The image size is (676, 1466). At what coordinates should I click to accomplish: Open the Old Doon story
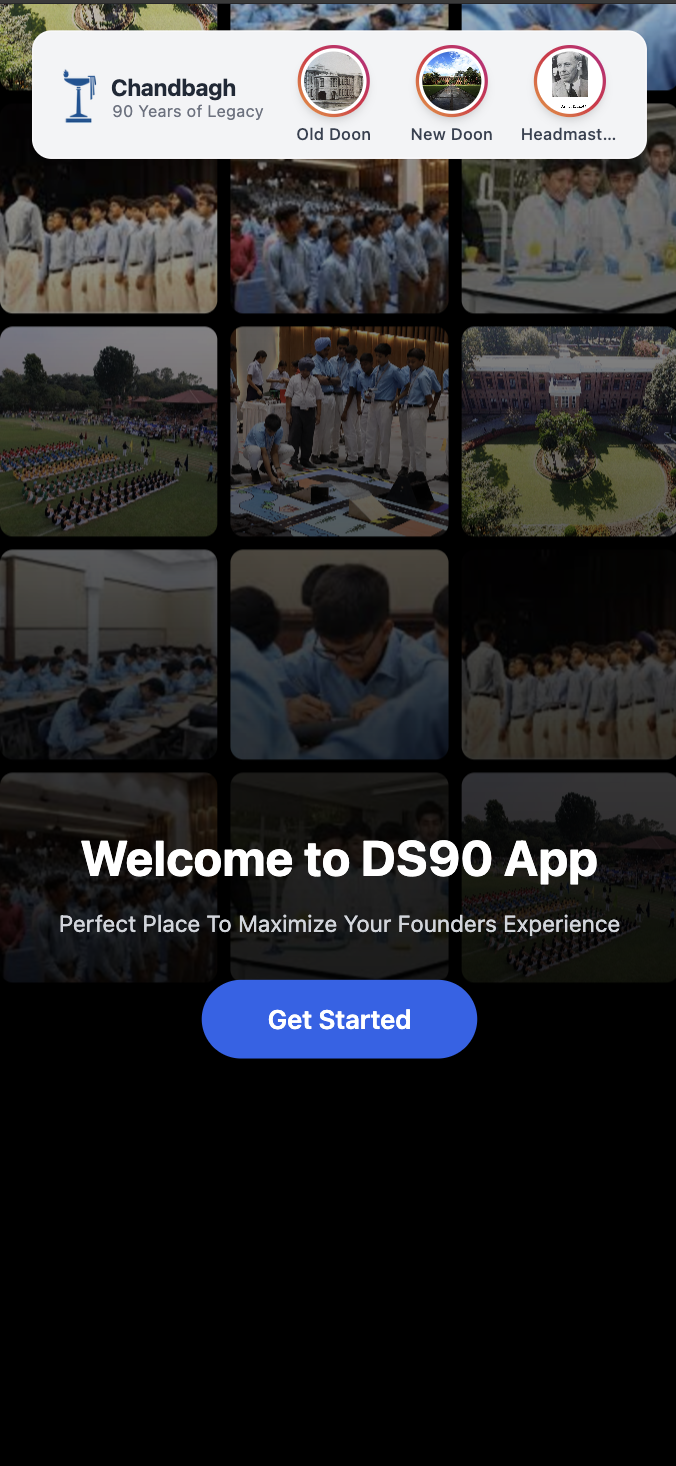(334, 82)
